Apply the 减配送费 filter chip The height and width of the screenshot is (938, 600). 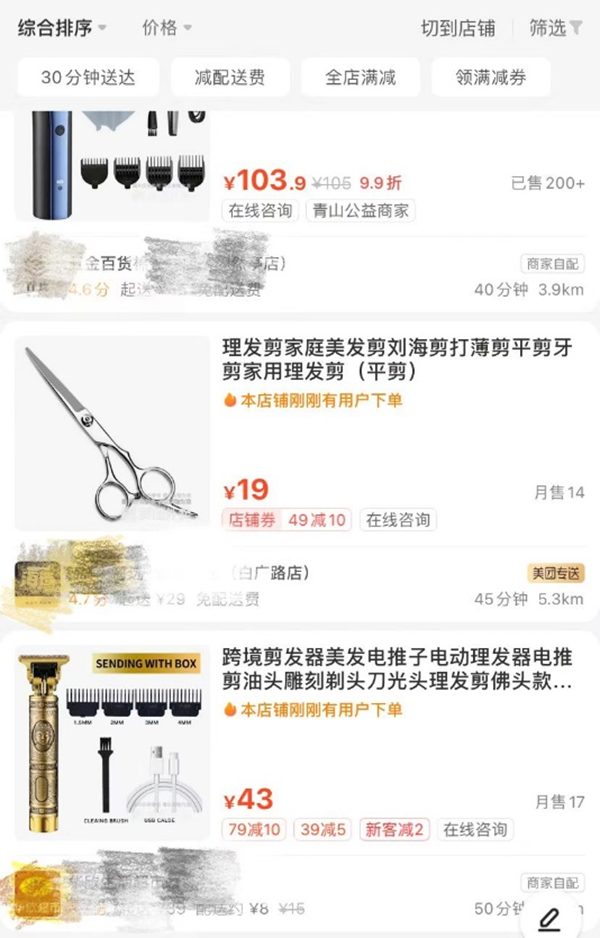(230, 77)
